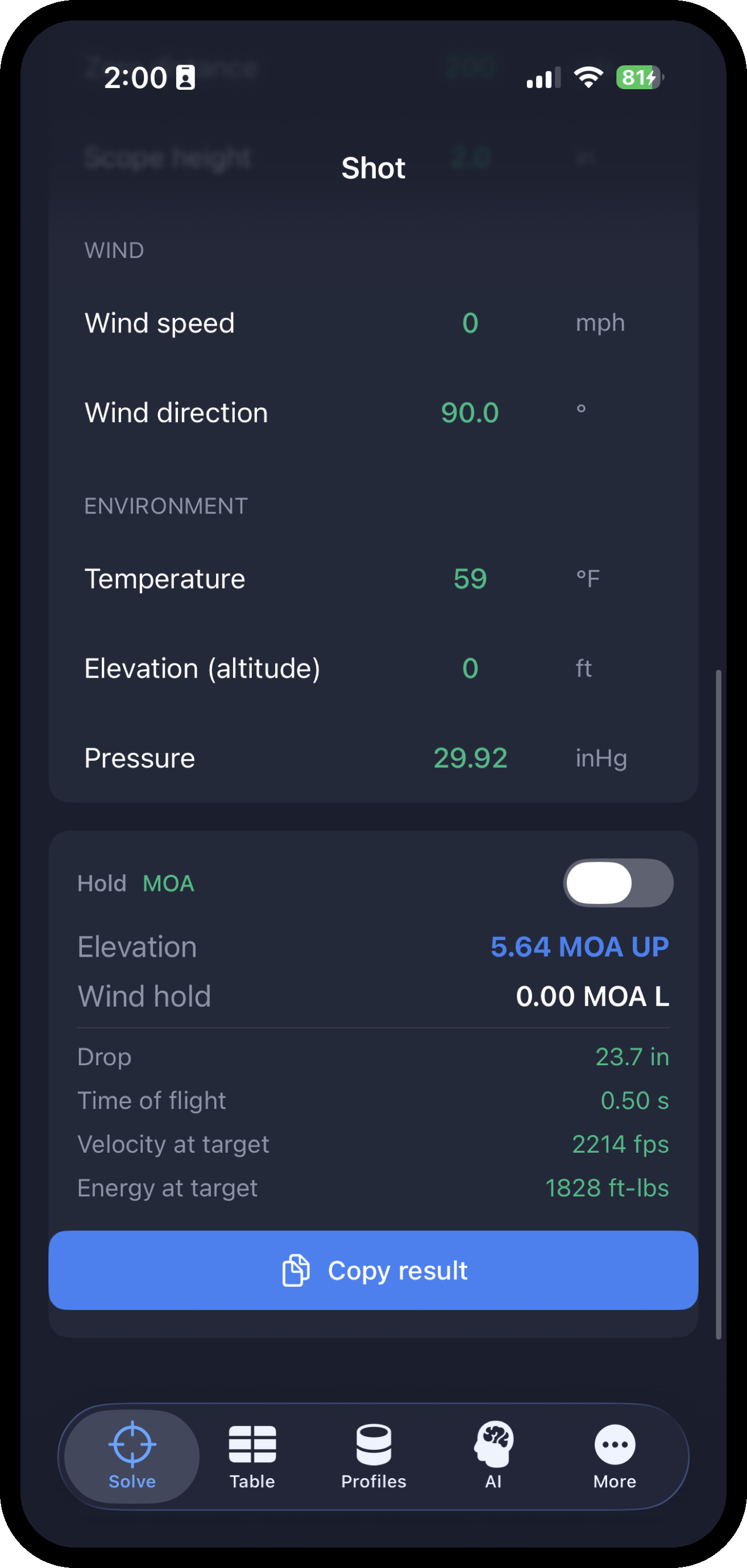Image resolution: width=747 pixels, height=1568 pixels.
Task: Select the Solve tab
Action: click(132, 1457)
